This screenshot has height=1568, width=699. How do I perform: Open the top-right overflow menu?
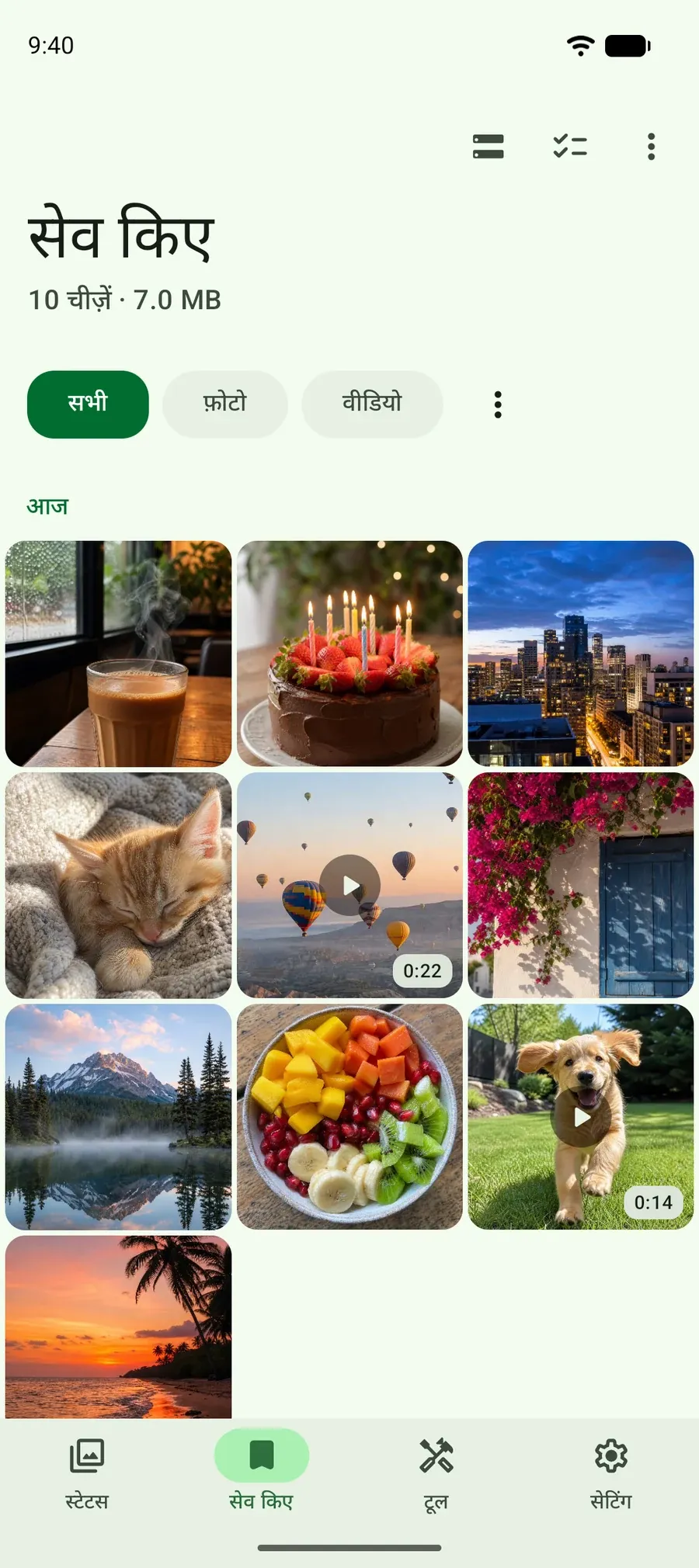(651, 146)
